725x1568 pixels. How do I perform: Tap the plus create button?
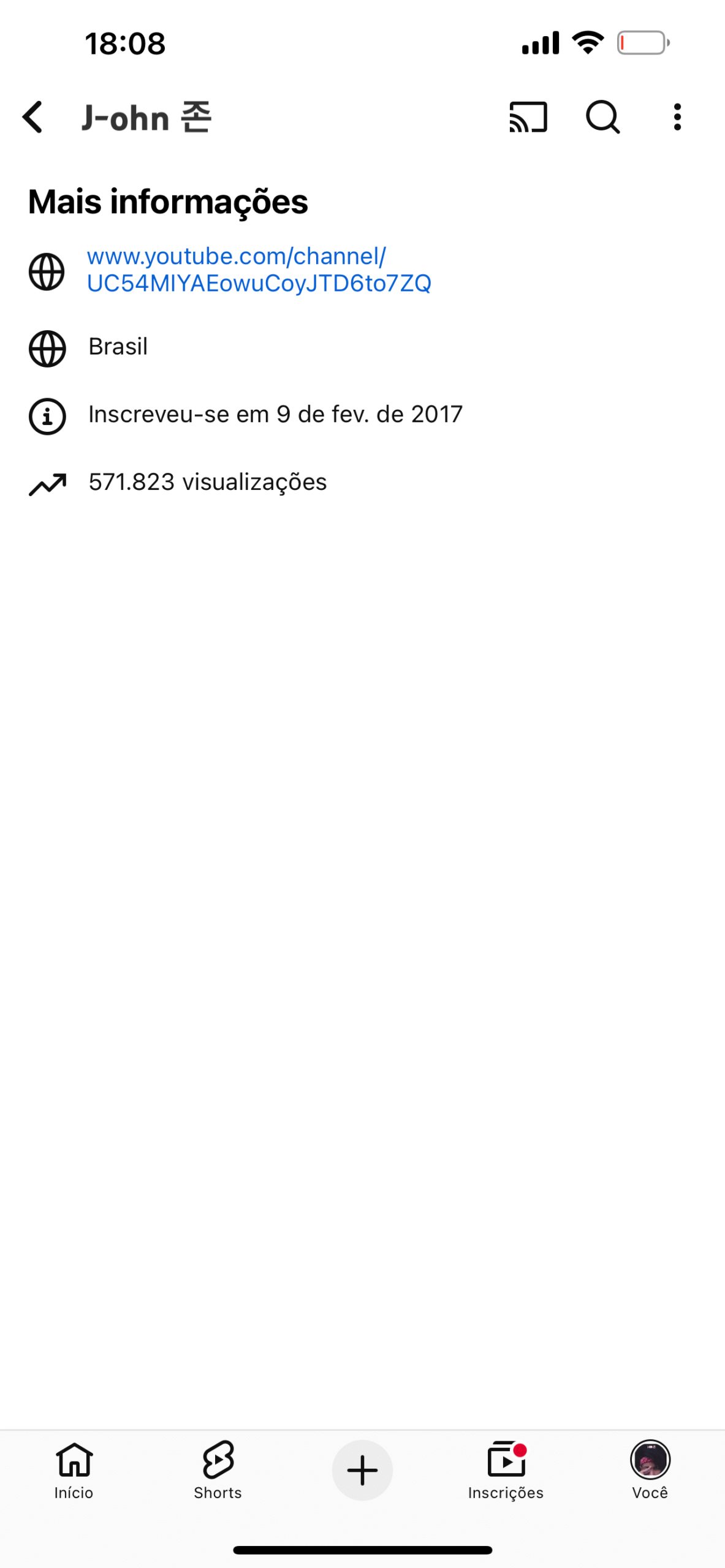(362, 1470)
